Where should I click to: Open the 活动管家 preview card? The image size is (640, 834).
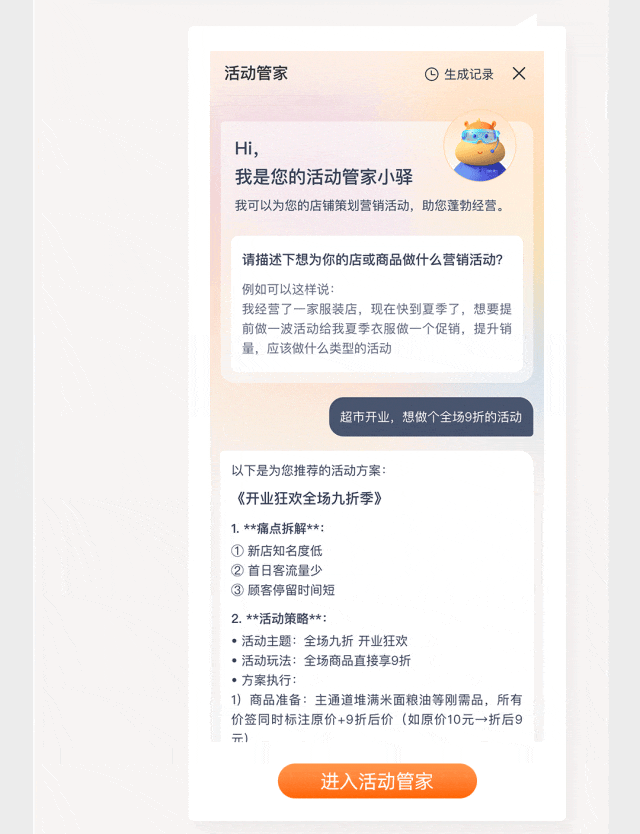point(376,400)
